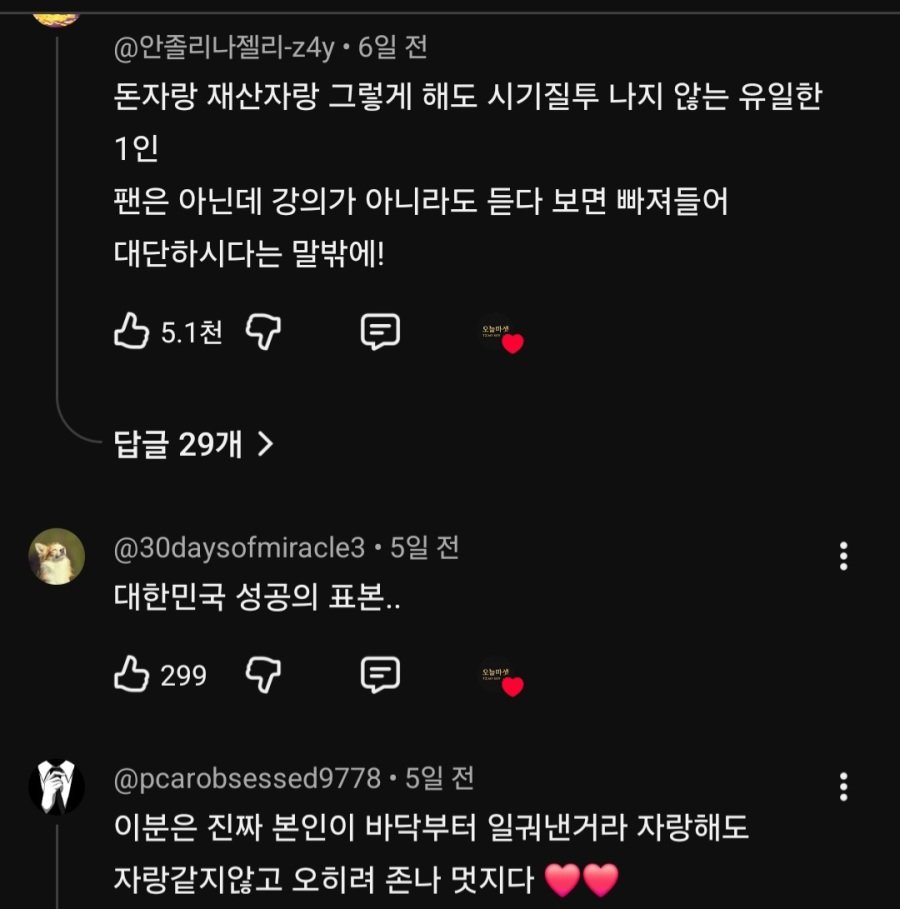The width and height of the screenshot is (900, 909).
Task: Reply to the 대한민국 성공의 표본 comment
Action: [x=380, y=675]
